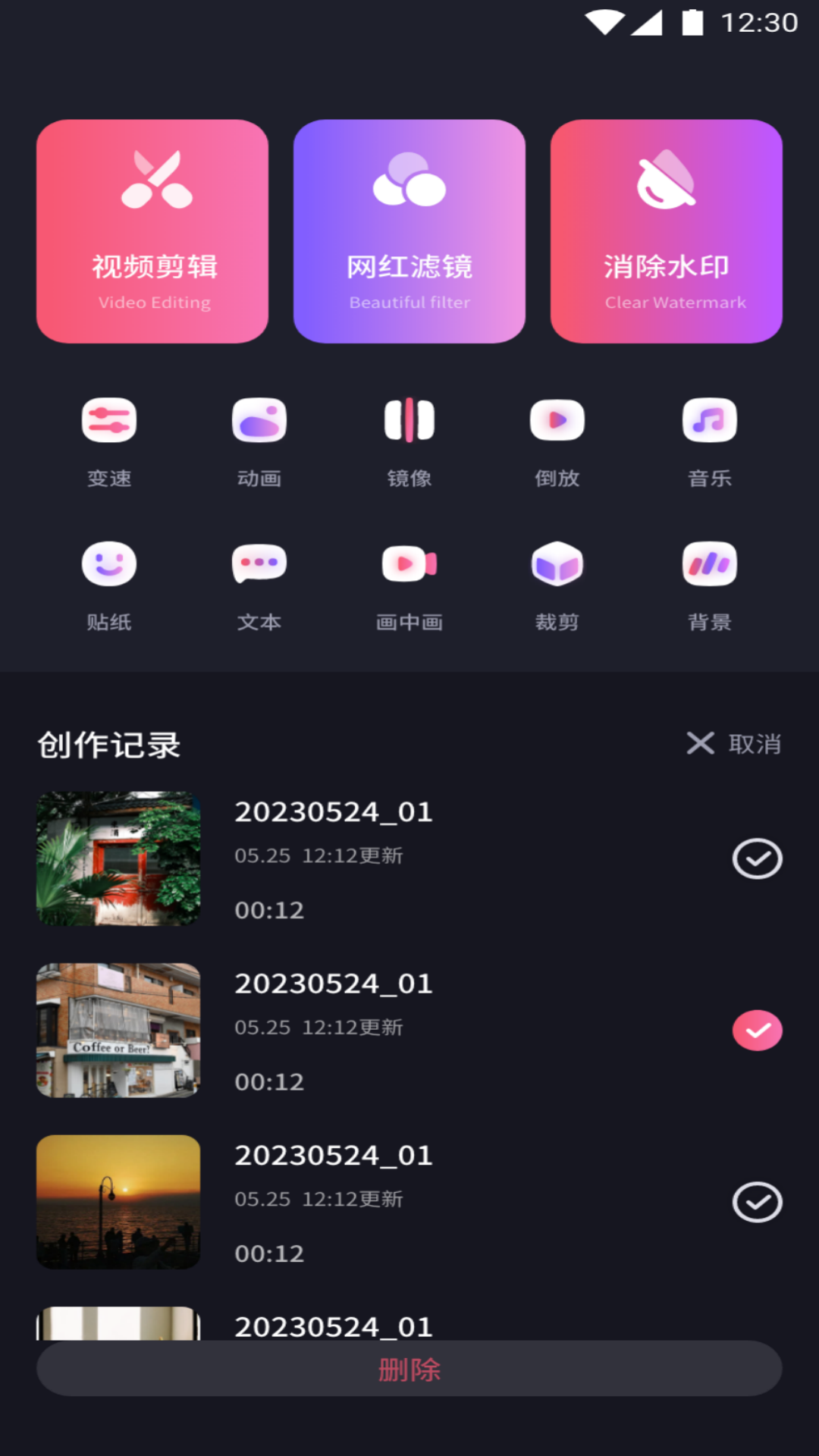Image resolution: width=819 pixels, height=1456 pixels.
Task: Open the 动画 animation tool
Action: pyautogui.click(x=259, y=440)
